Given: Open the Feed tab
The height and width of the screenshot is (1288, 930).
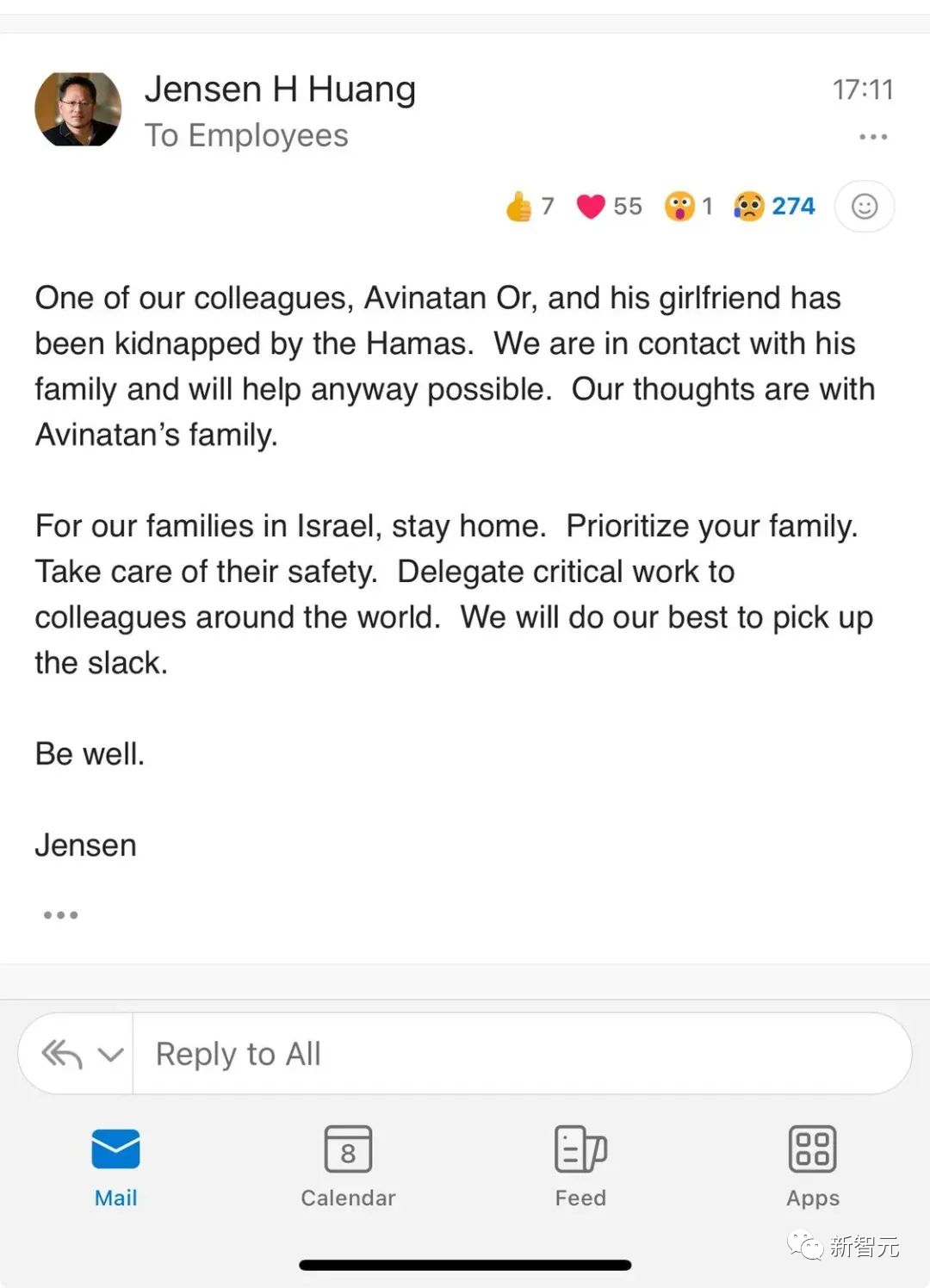Looking at the screenshot, I should point(580,1164).
